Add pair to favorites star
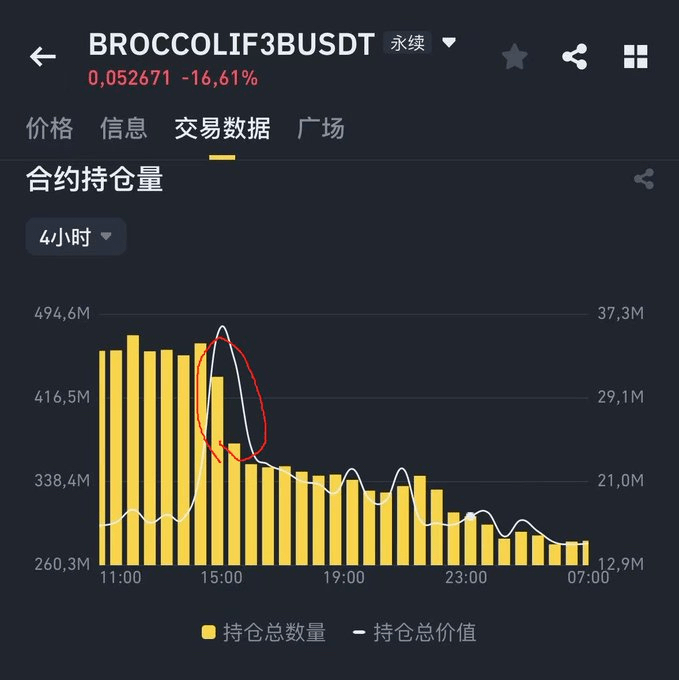The height and width of the screenshot is (680, 679). point(514,57)
